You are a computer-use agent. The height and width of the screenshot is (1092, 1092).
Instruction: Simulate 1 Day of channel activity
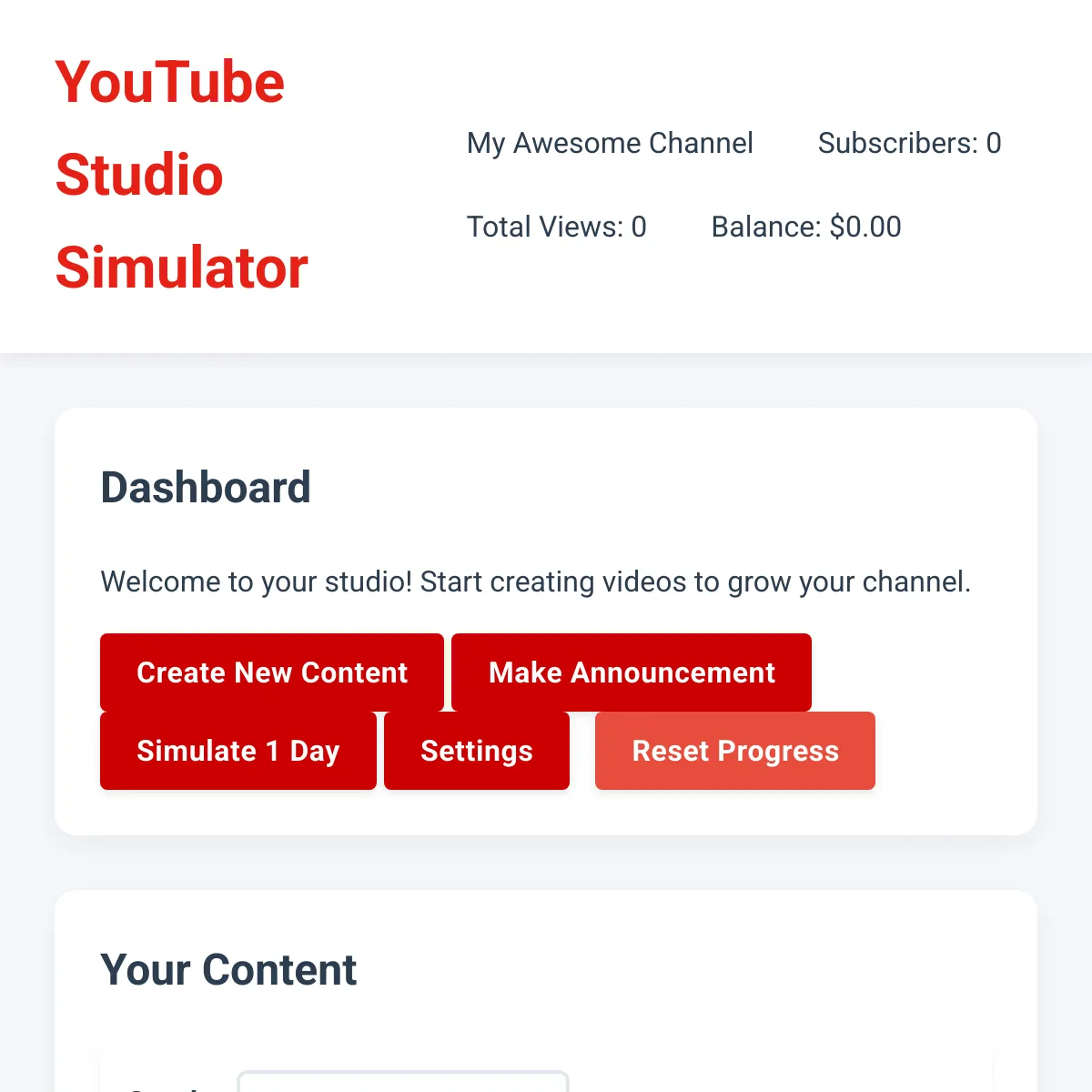click(x=238, y=751)
